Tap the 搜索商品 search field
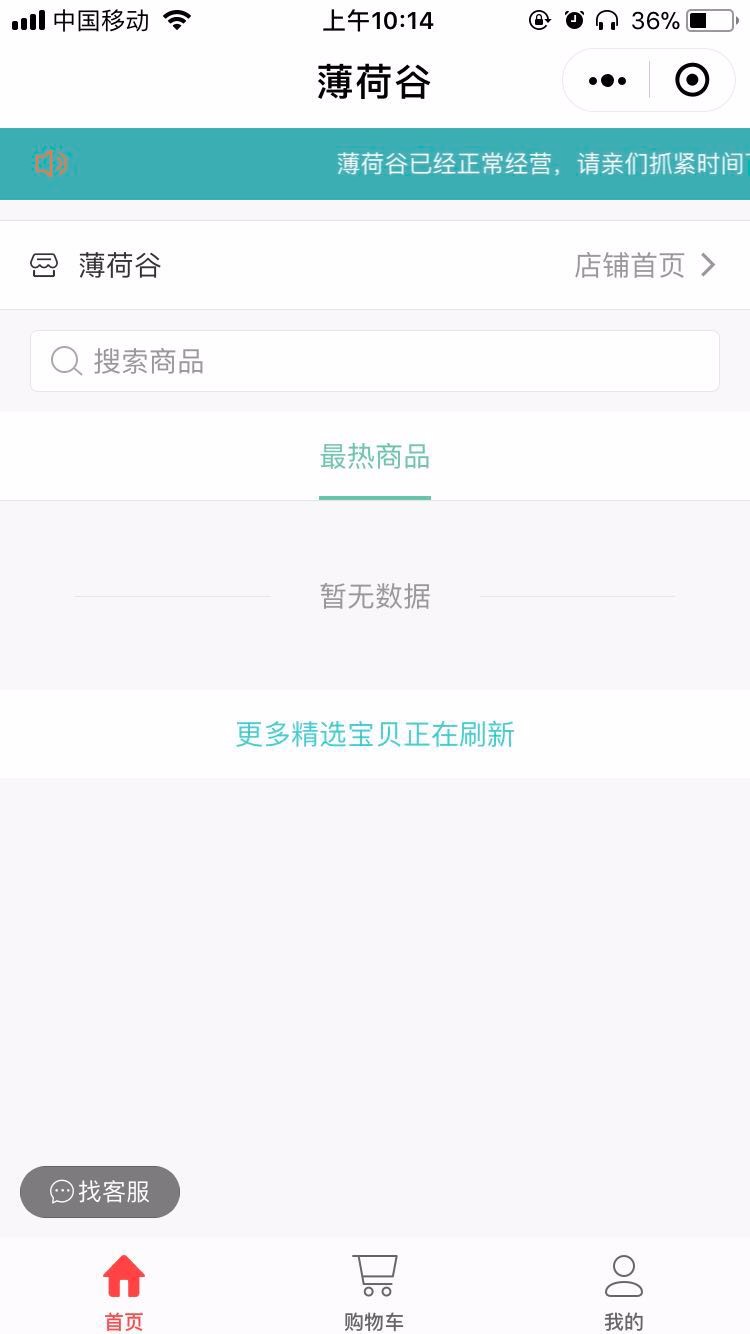750x1334 pixels. click(375, 361)
